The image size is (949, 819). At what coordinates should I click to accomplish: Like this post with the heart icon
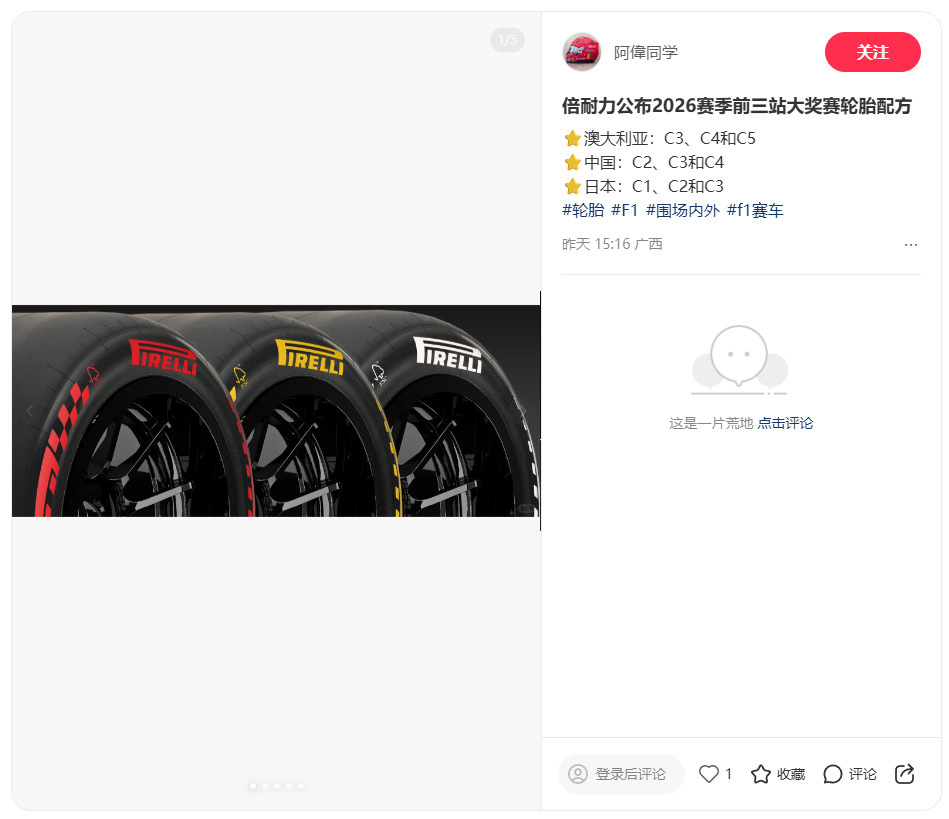pos(709,774)
